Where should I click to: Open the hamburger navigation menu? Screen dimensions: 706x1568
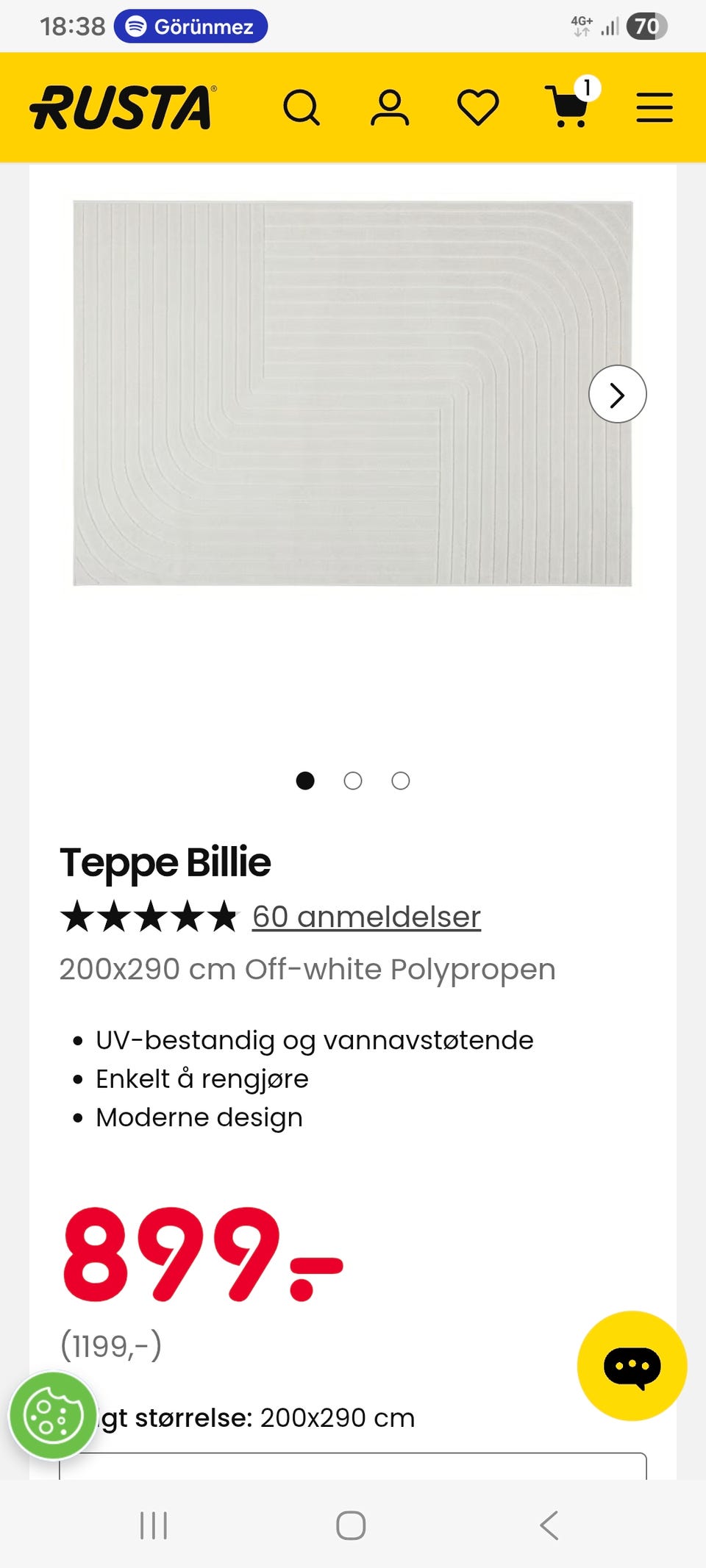coord(653,108)
